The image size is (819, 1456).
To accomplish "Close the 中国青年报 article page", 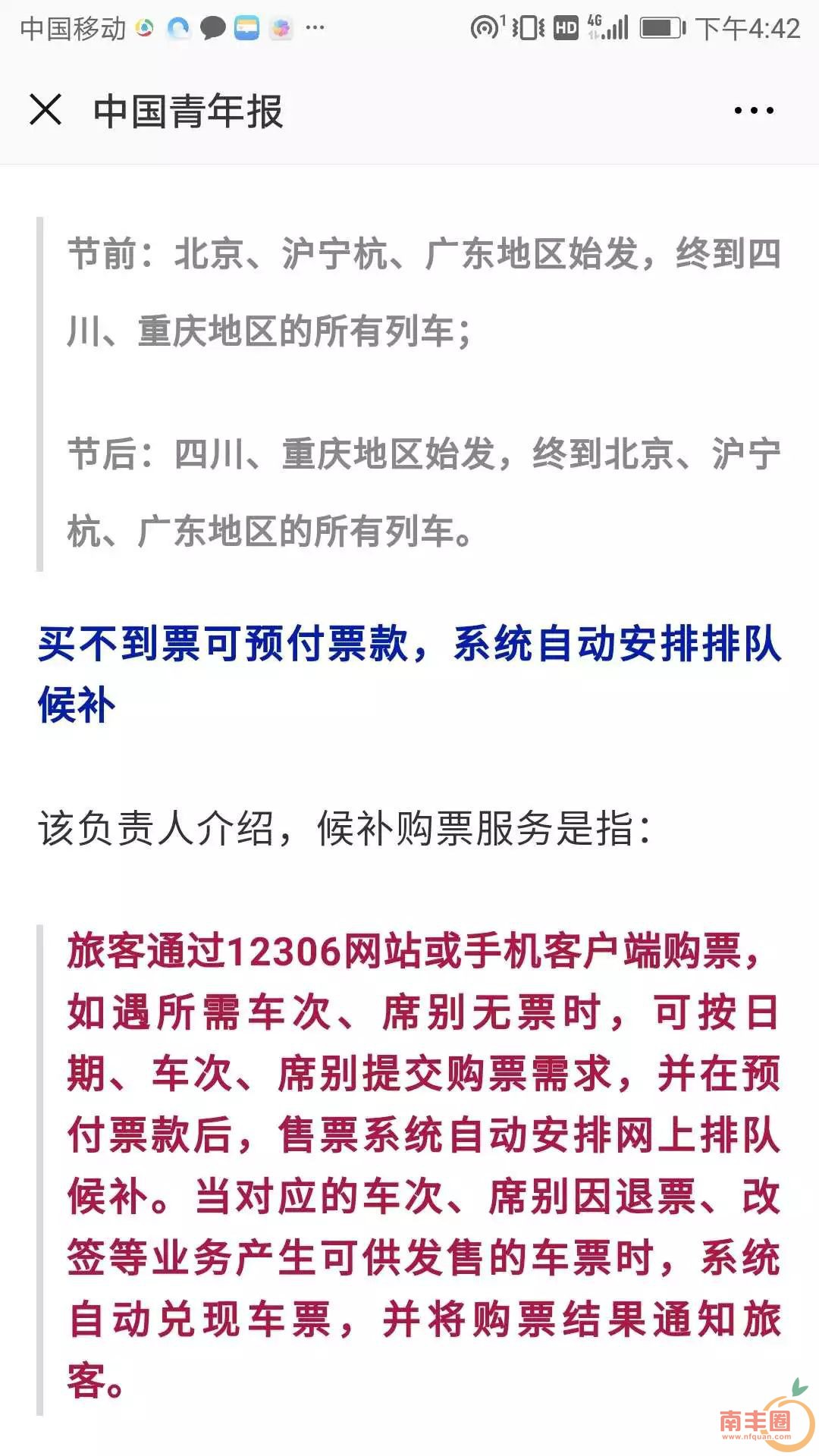I will pyautogui.click(x=45, y=110).
